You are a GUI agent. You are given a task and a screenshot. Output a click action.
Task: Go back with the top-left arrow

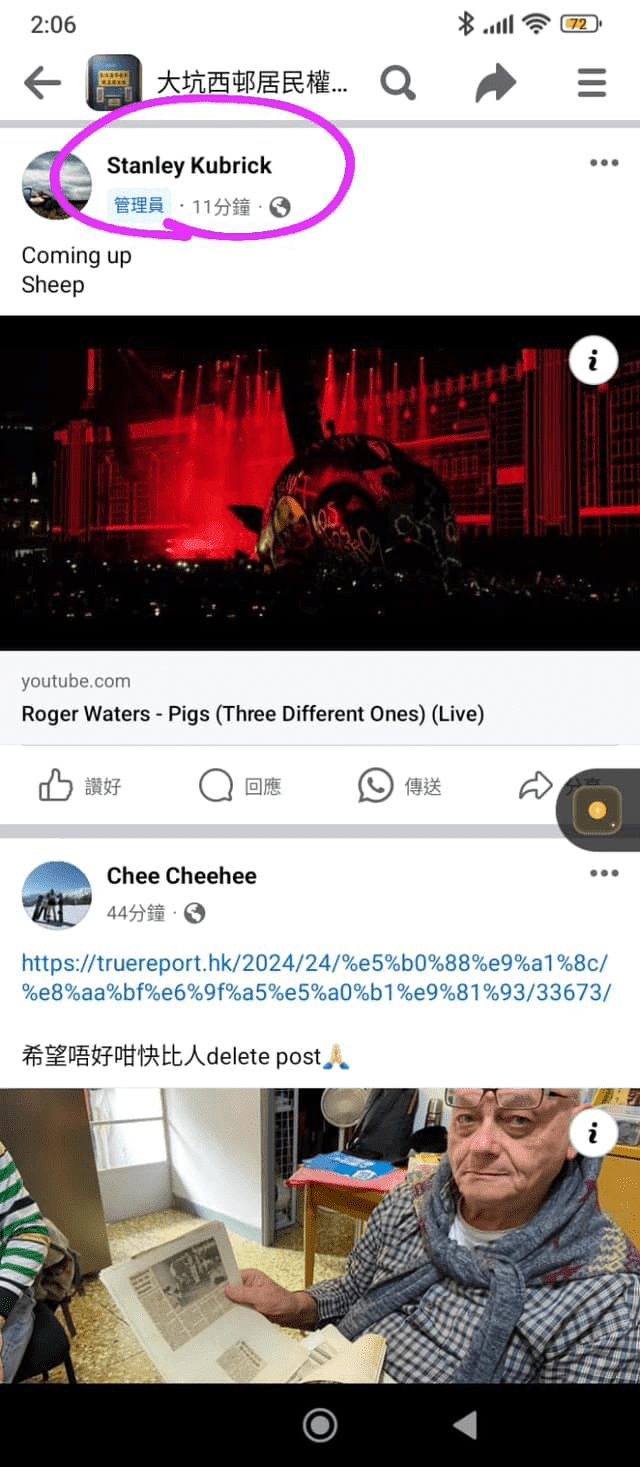42,83
